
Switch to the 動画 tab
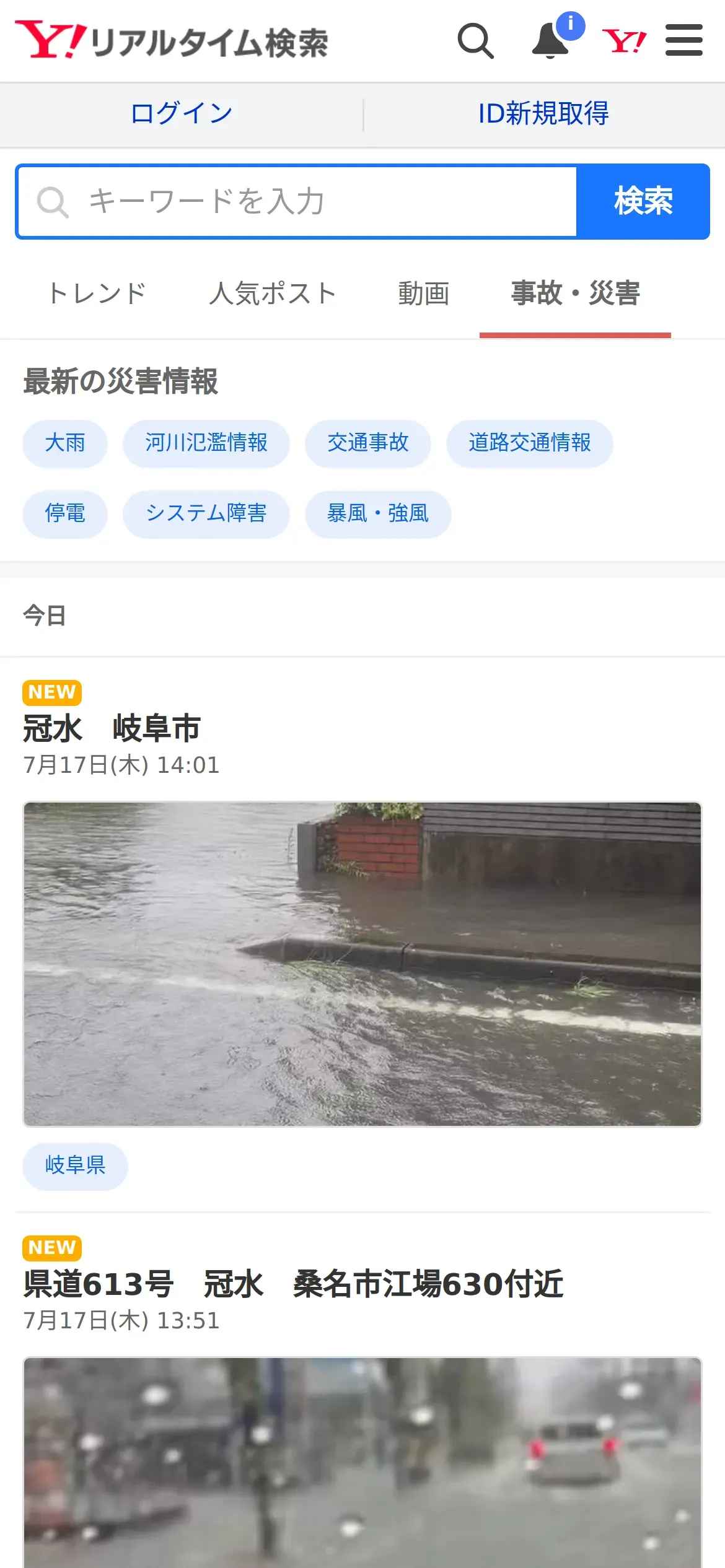click(424, 294)
